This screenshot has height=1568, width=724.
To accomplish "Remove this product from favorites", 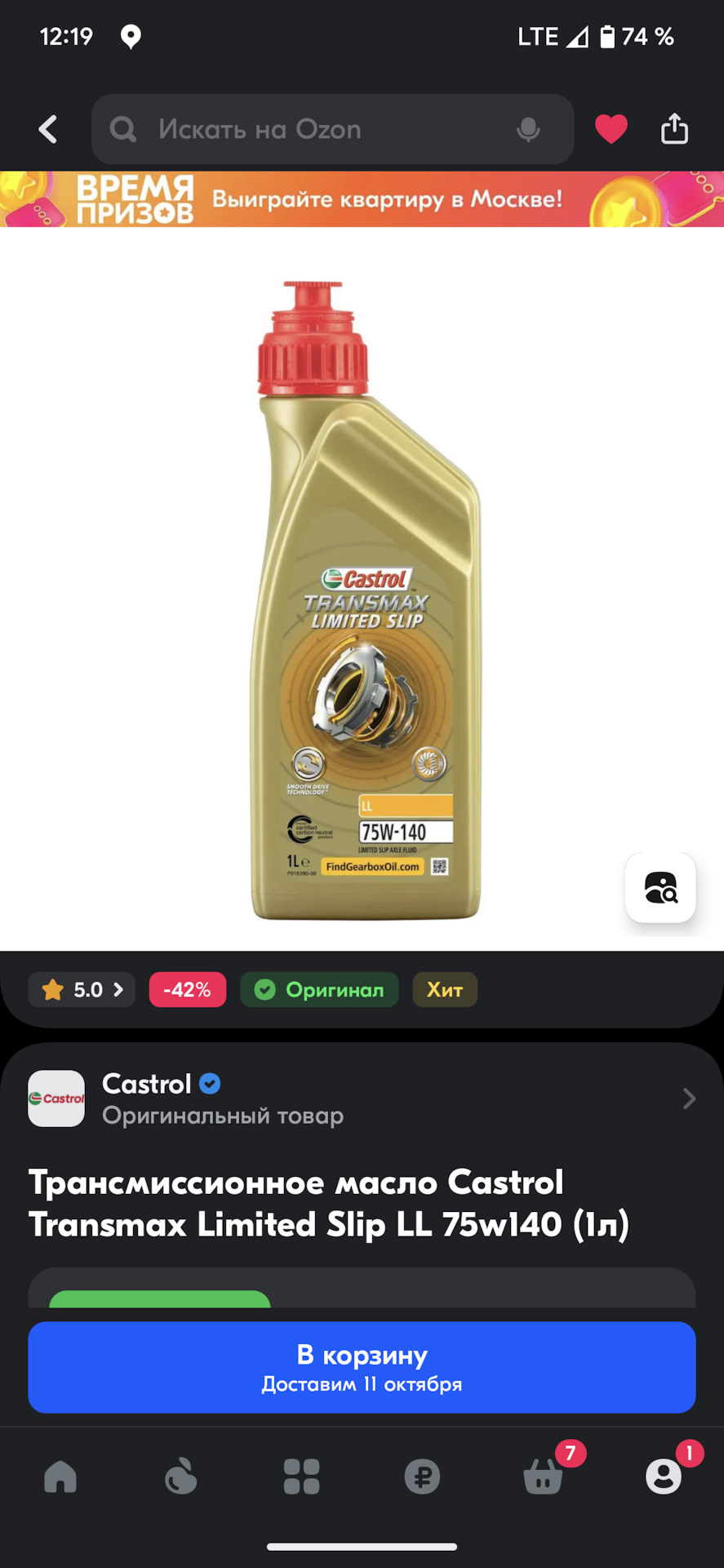I will point(611,129).
